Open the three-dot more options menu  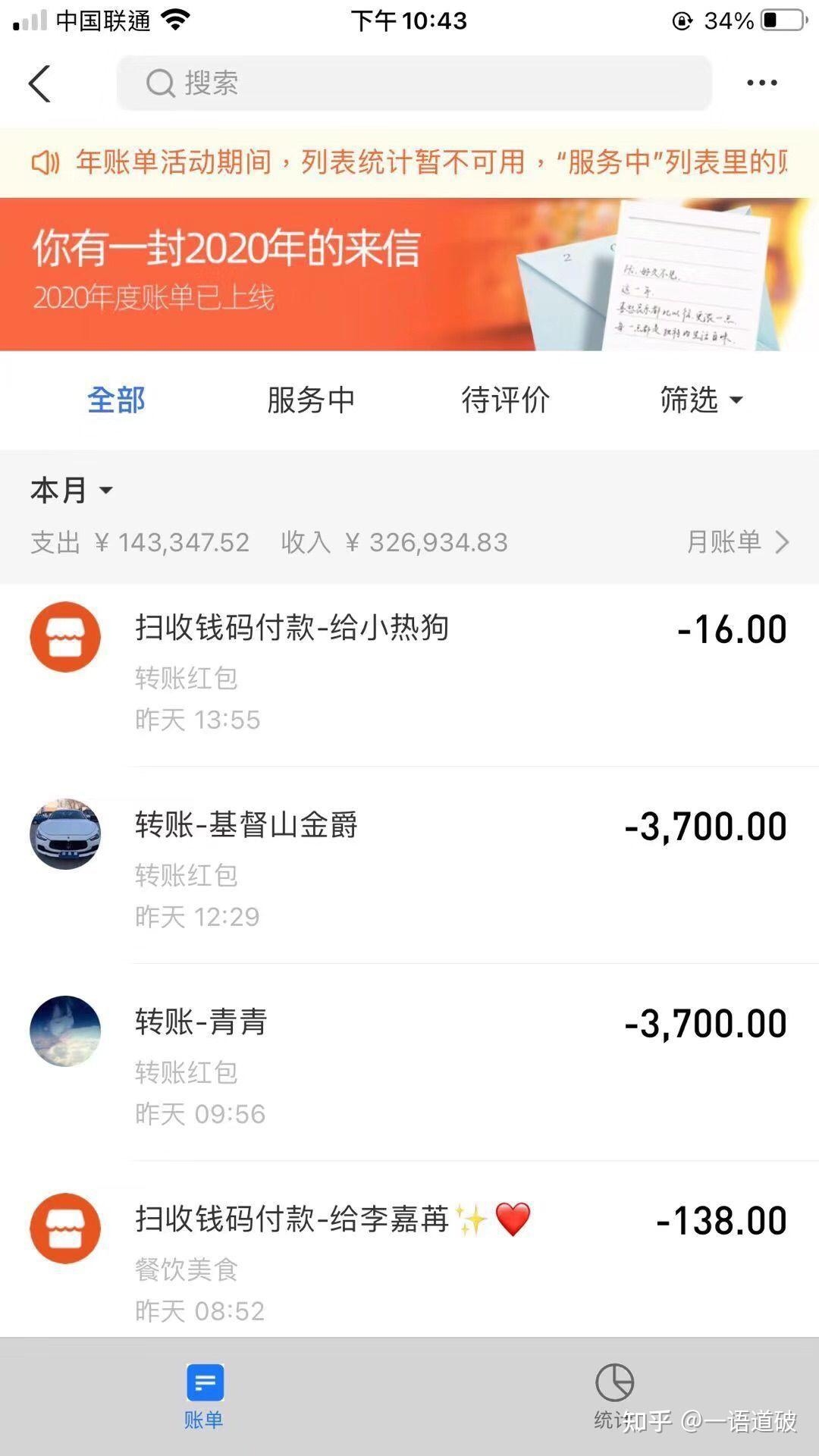(761, 83)
